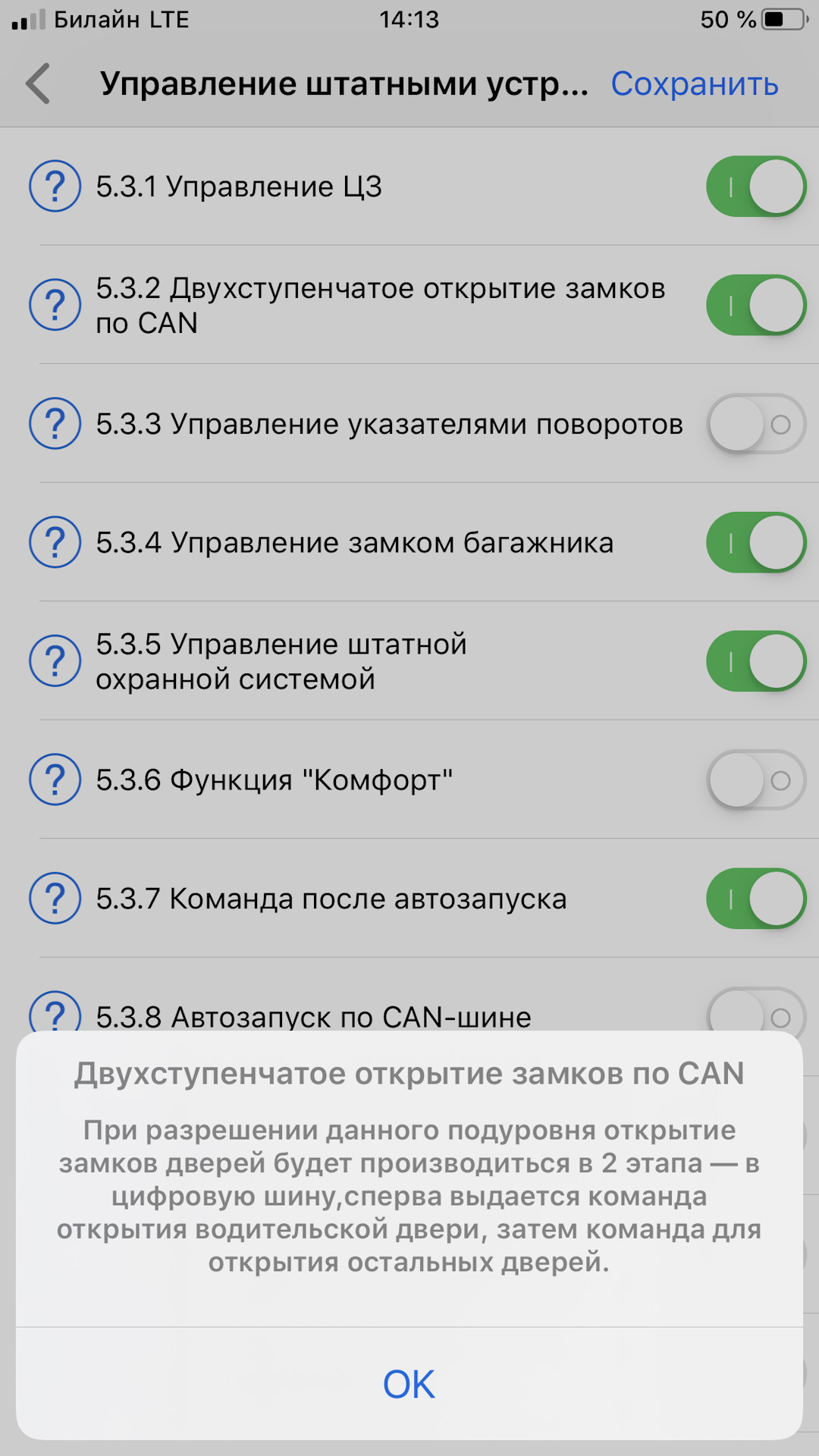Tap help icon beside 5.3.6 Функция "Комфорт"
This screenshot has width=819, height=1456.
coord(55,780)
